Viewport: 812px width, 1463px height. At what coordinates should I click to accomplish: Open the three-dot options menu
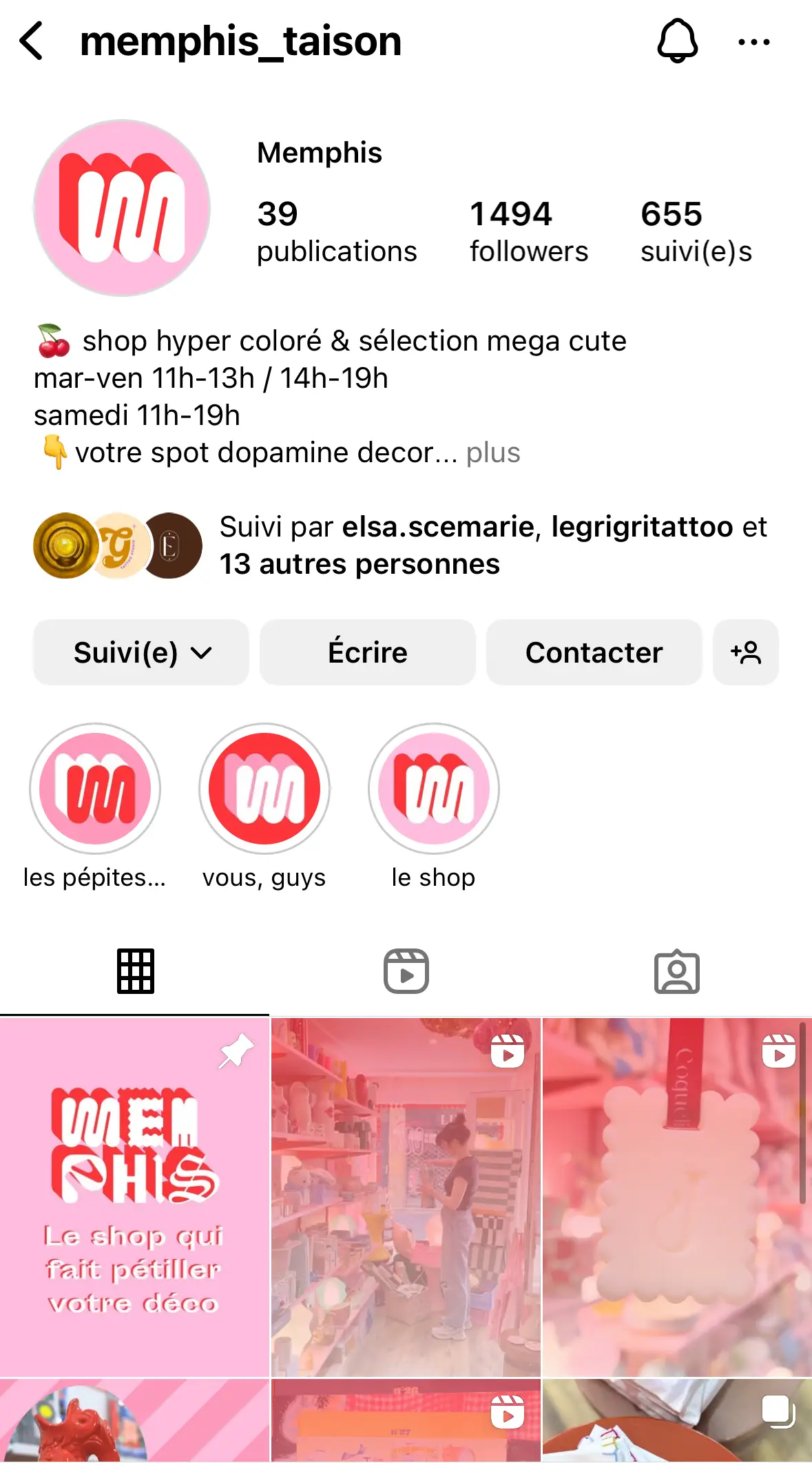(x=752, y=41)
